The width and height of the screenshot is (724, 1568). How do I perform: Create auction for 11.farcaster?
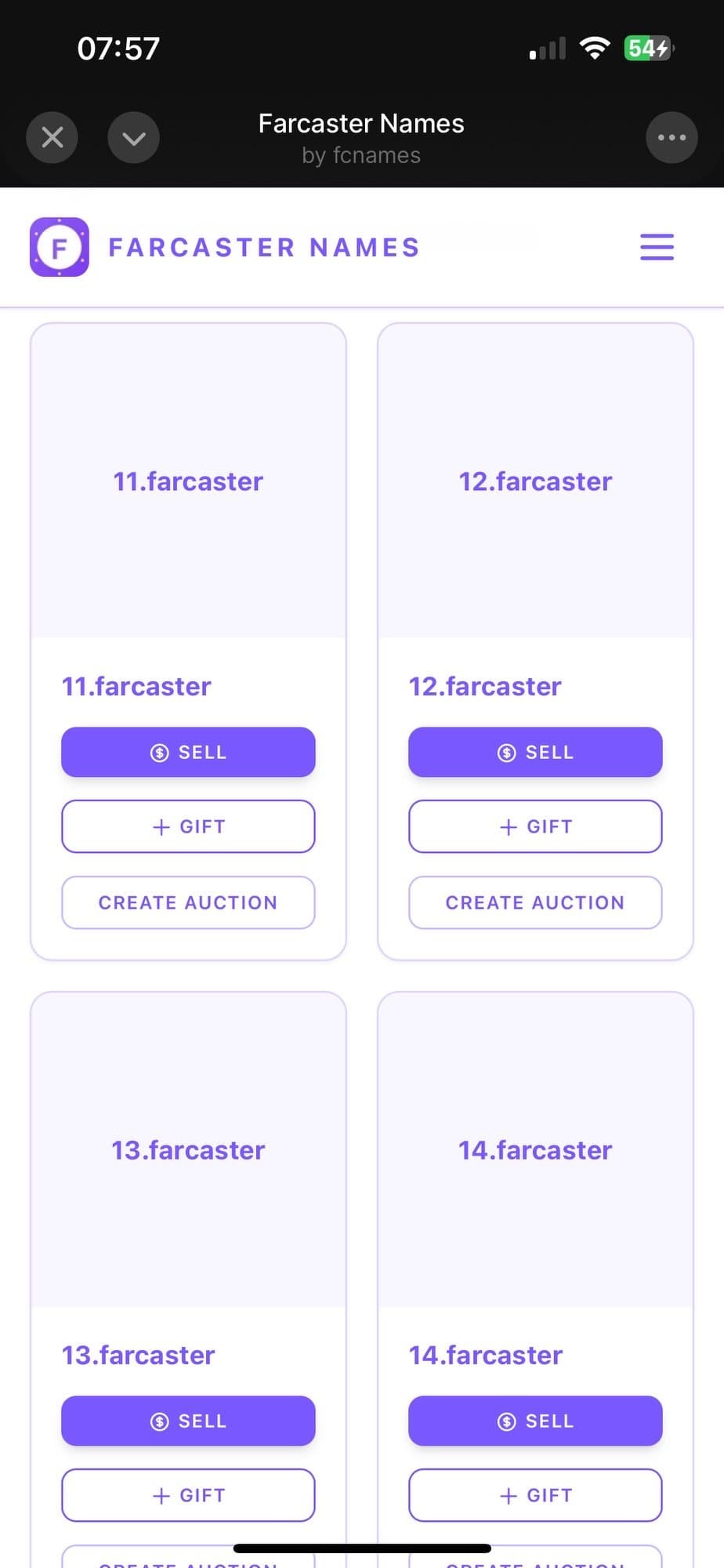188,902
